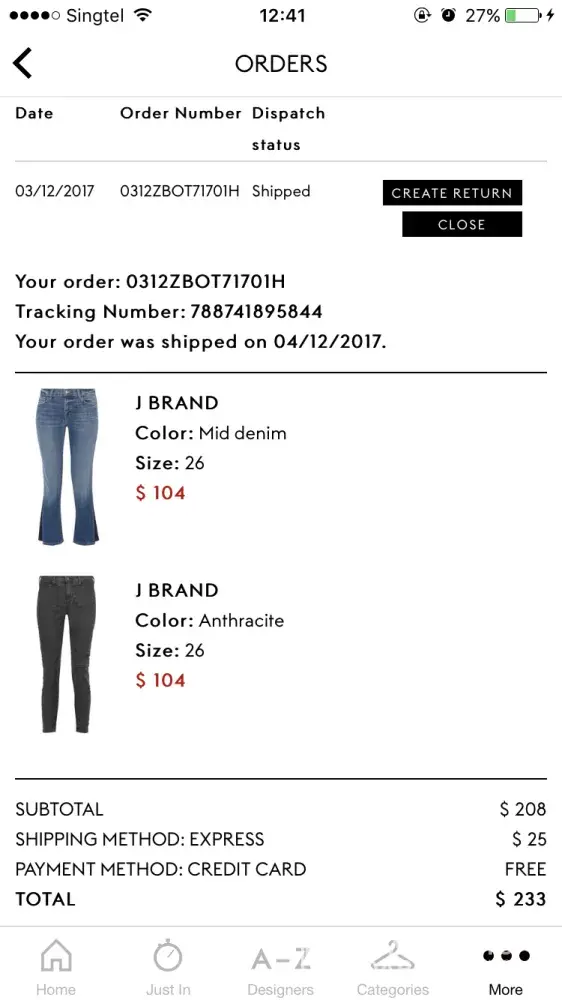Select the More tab
This screenshot has height=1000, width=562.
(x=506, y=966)
